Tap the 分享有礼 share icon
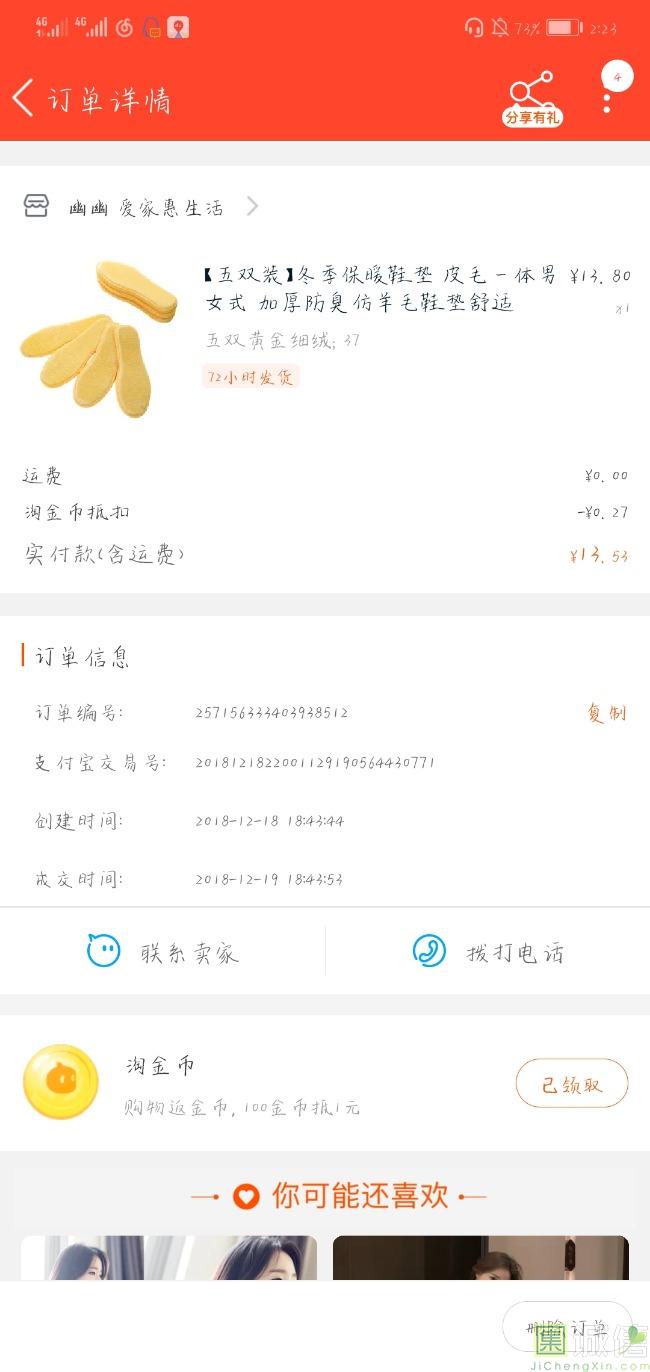 pyautogui.click(x=531, y=99)
